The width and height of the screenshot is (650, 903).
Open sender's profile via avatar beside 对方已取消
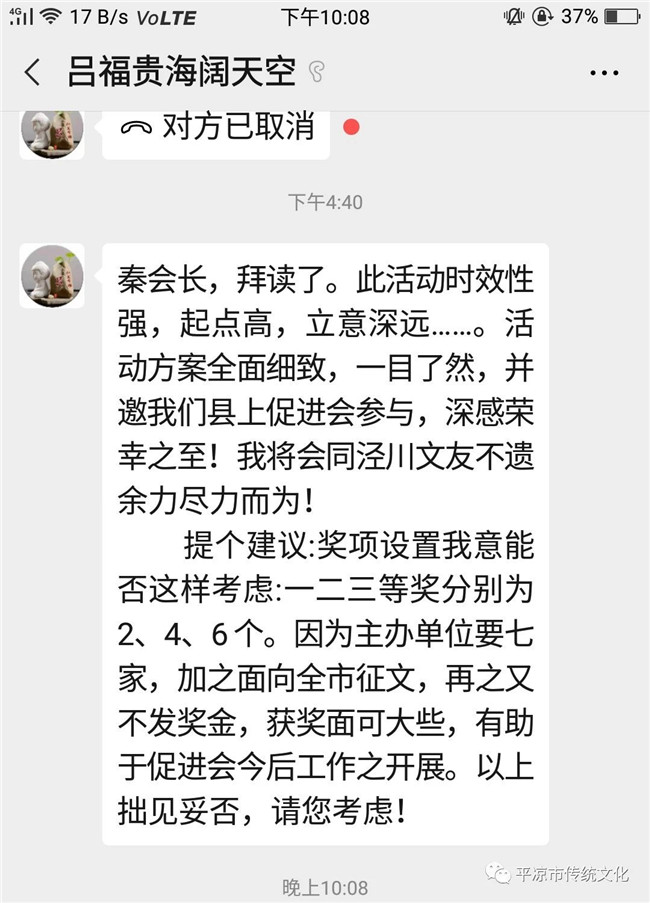point(52,131)
